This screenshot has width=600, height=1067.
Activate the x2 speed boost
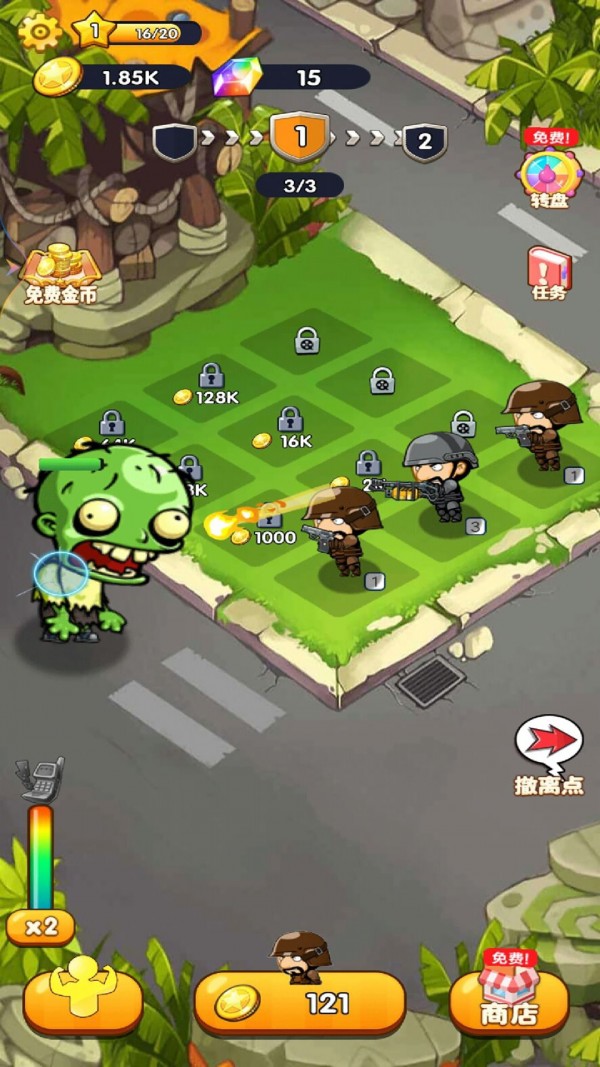coord(41,927)
